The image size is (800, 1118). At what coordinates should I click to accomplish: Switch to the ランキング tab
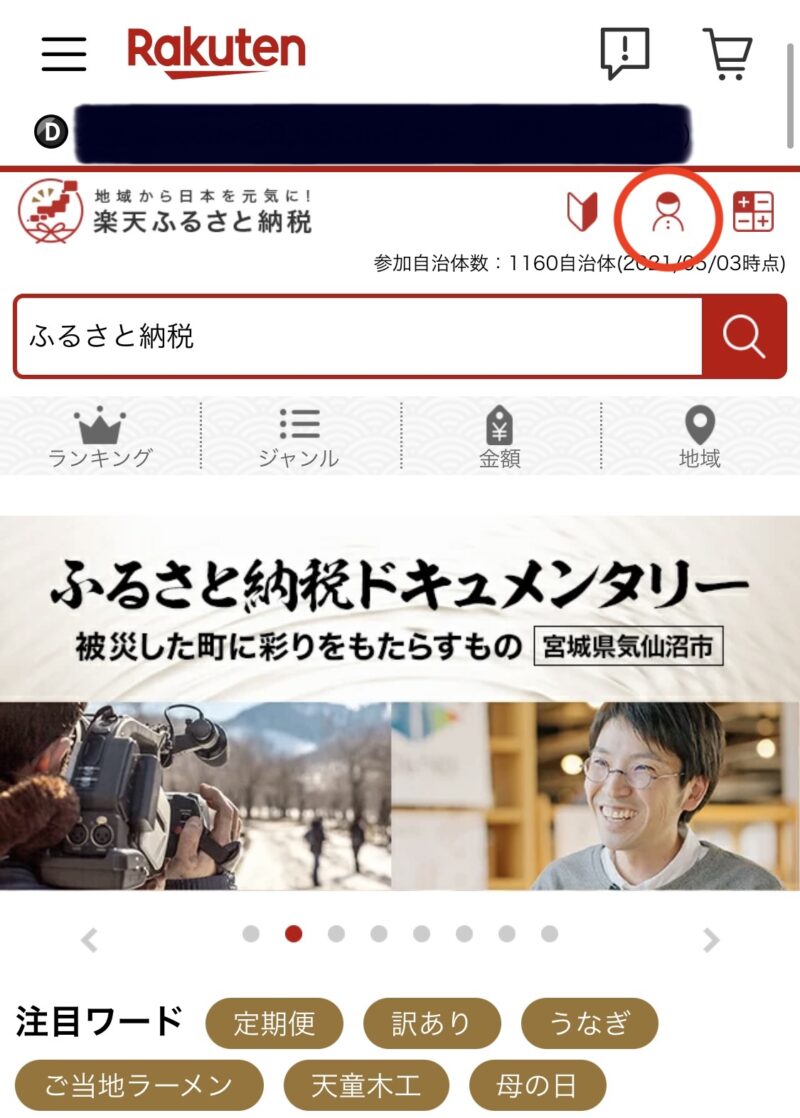point(100,438)
